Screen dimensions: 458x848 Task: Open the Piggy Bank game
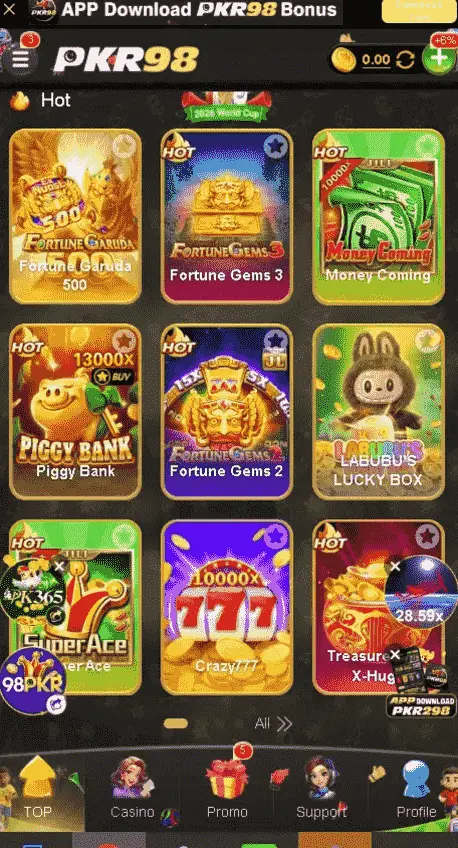[x=75, y=412]
